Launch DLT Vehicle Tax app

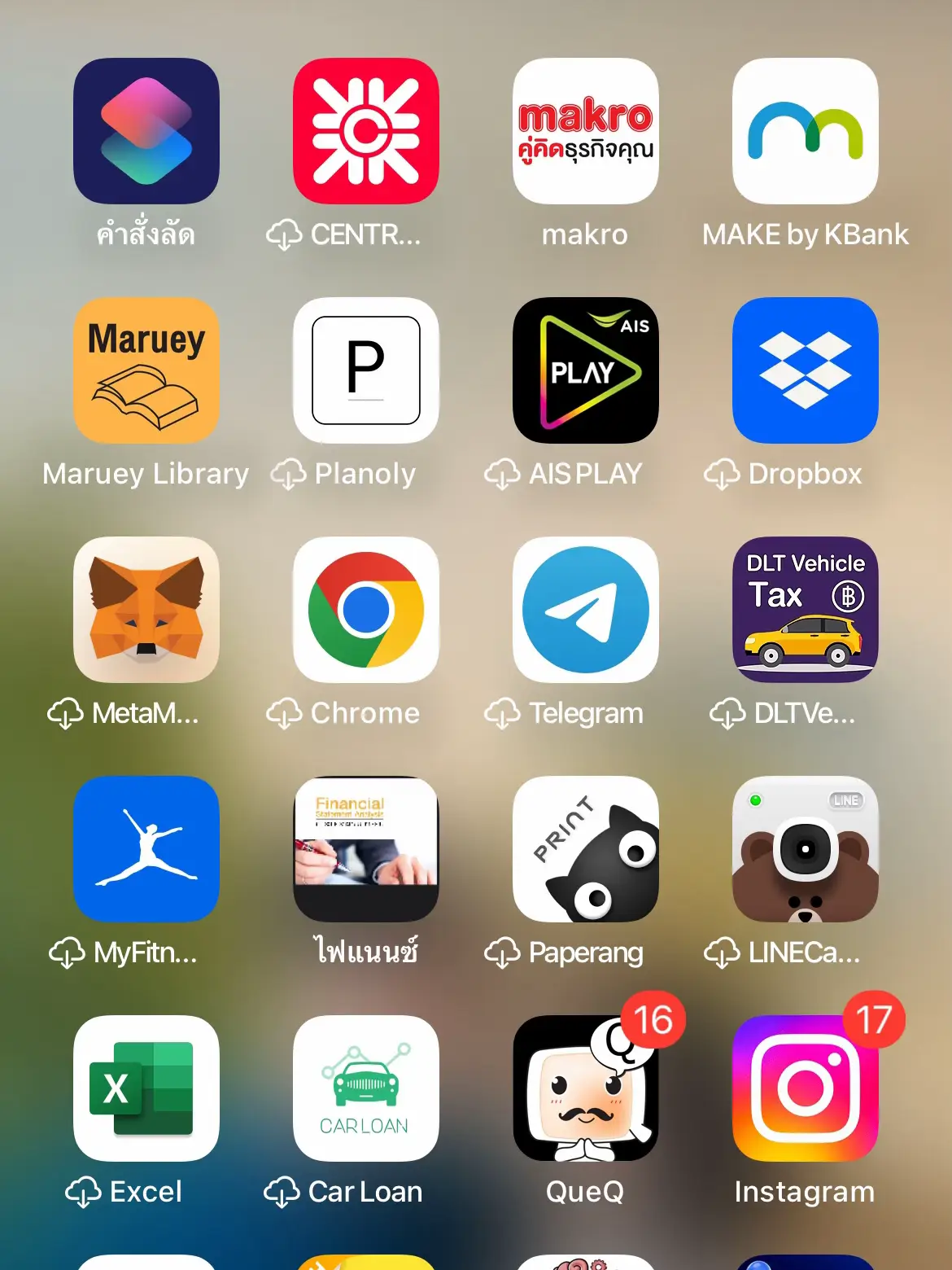click(x=806, y=610)
